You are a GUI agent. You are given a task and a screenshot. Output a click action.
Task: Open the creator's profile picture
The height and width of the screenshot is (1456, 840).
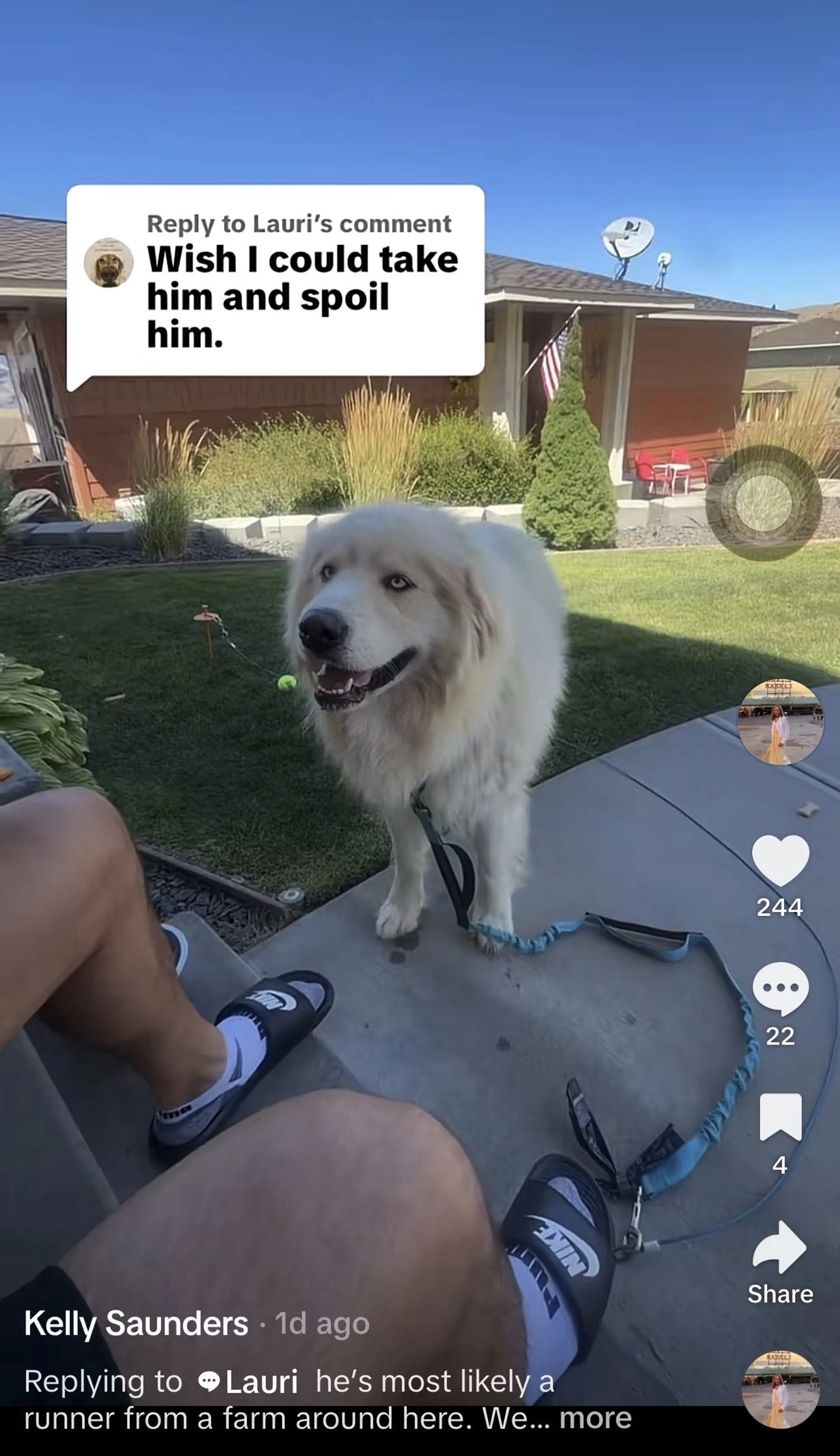click(780, 722)
